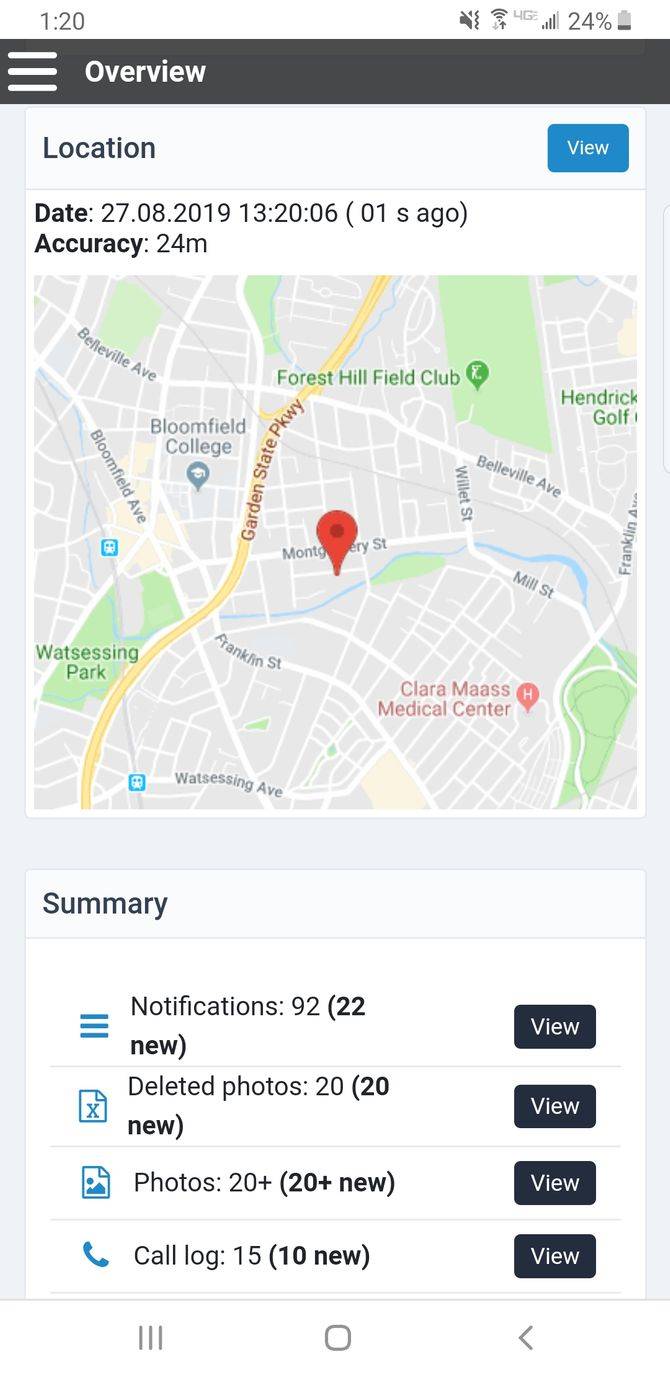Open View for Deleted photos
Viewport: 670px width, 1377px height.
tap(554, 1106)
